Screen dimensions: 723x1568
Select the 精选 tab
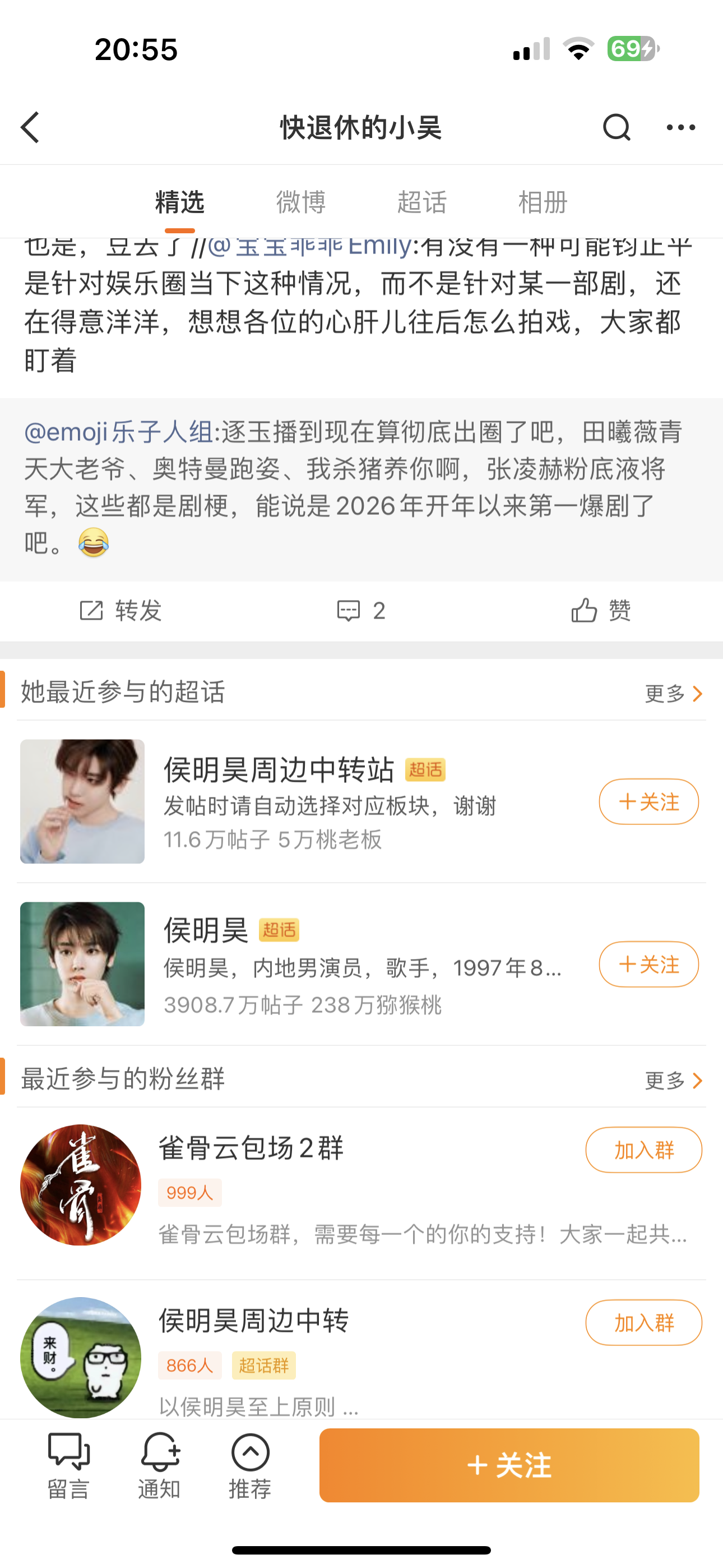(x=179, y=202)
